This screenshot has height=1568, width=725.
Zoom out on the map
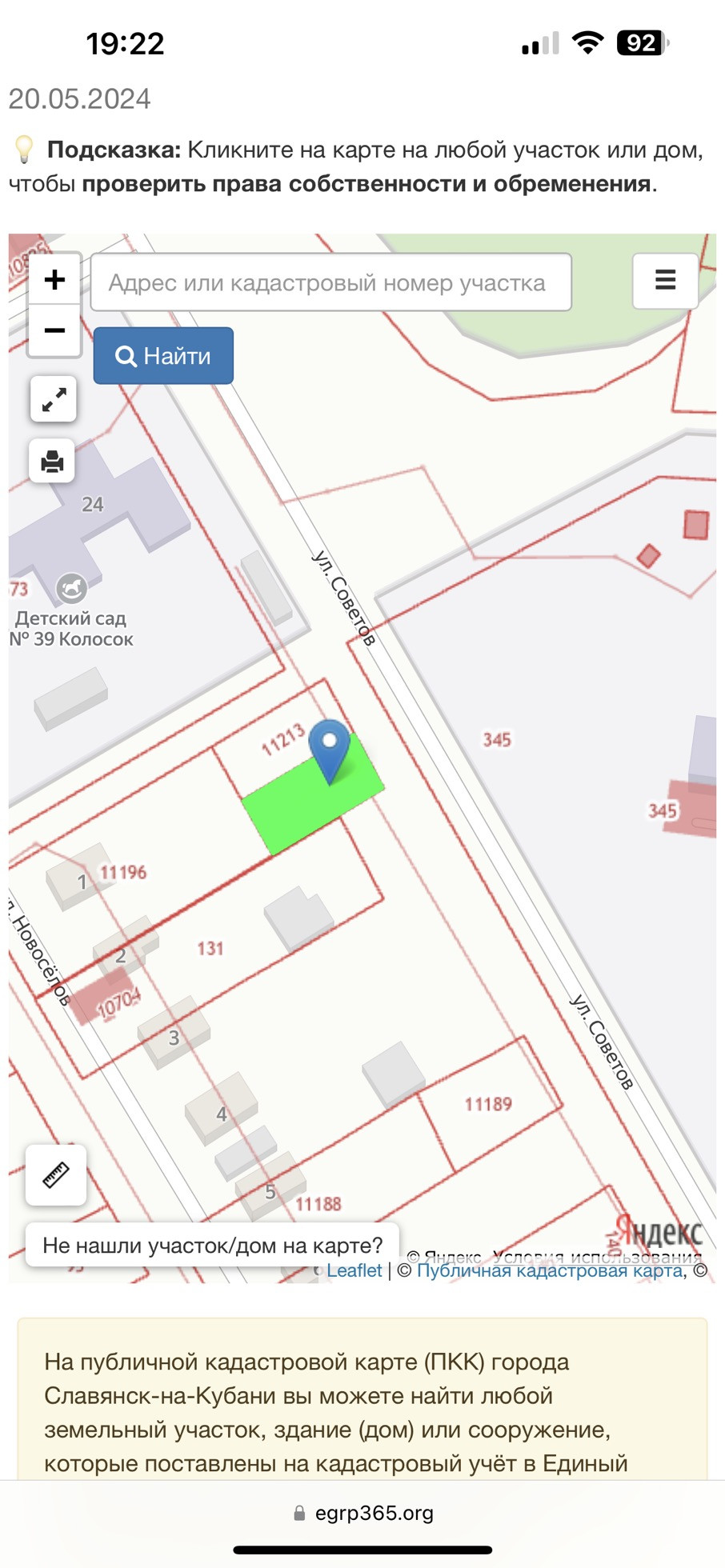point(54,330)
